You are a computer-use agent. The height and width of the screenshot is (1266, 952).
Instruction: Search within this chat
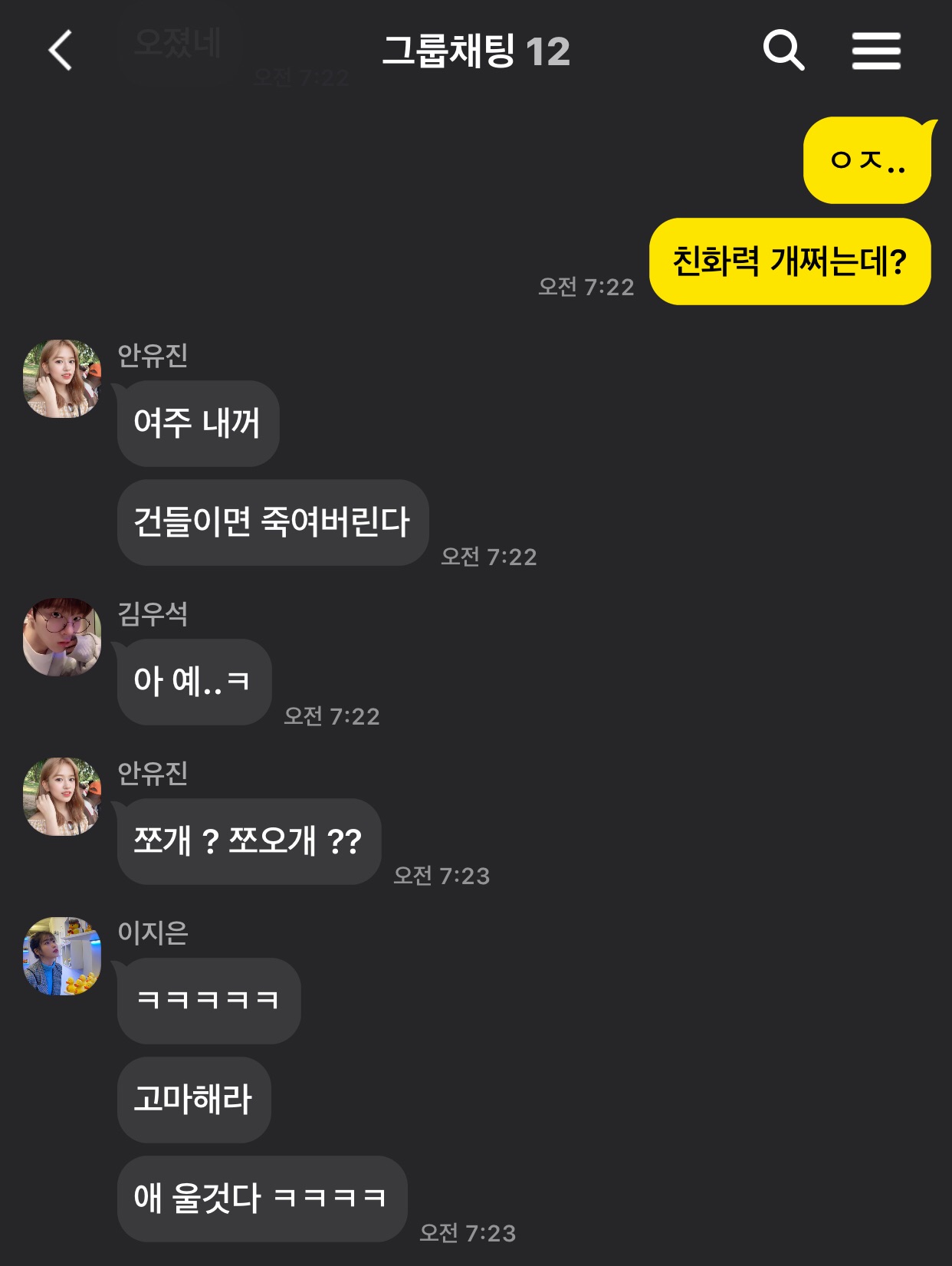[783, 51]
